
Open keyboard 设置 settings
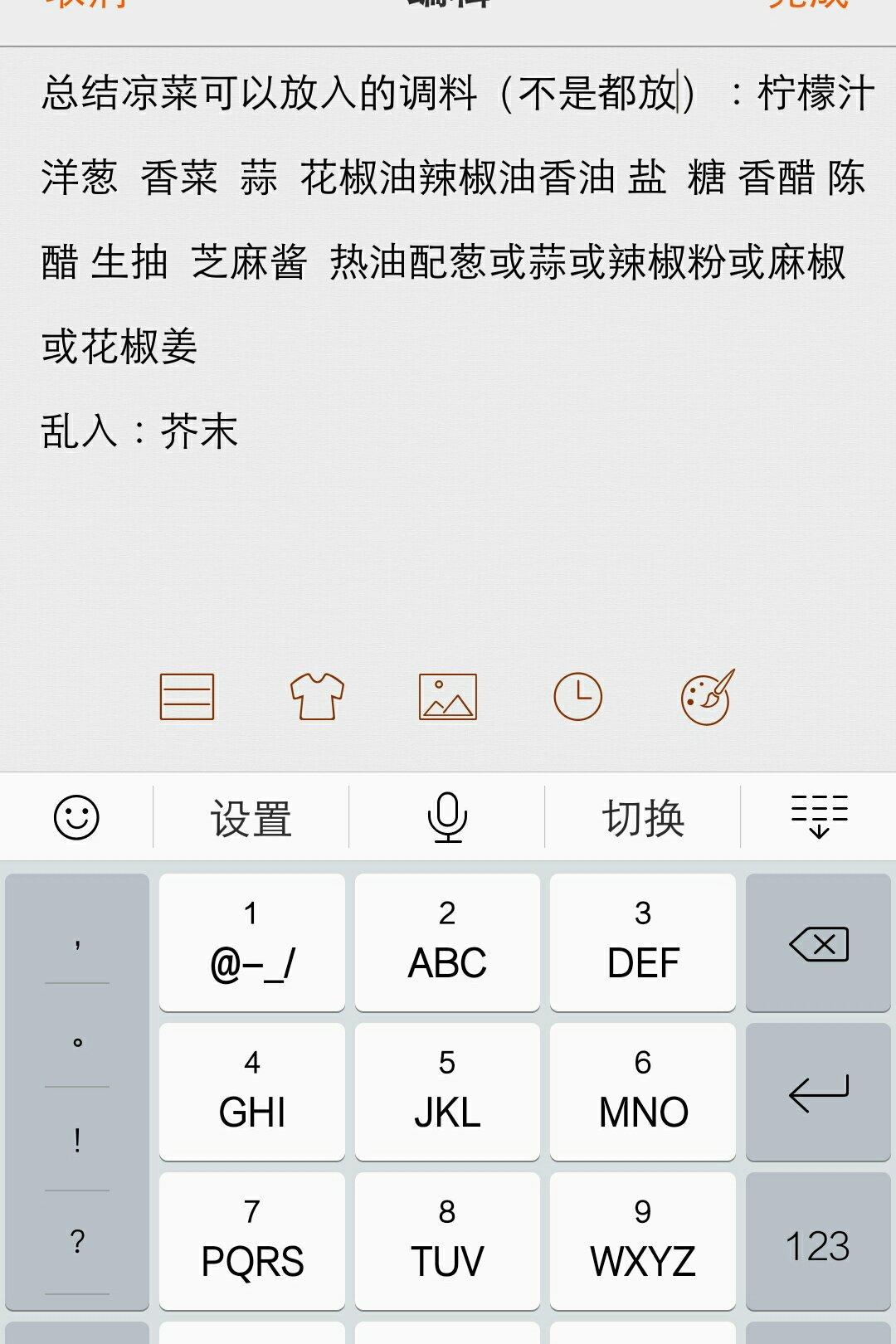251,818
